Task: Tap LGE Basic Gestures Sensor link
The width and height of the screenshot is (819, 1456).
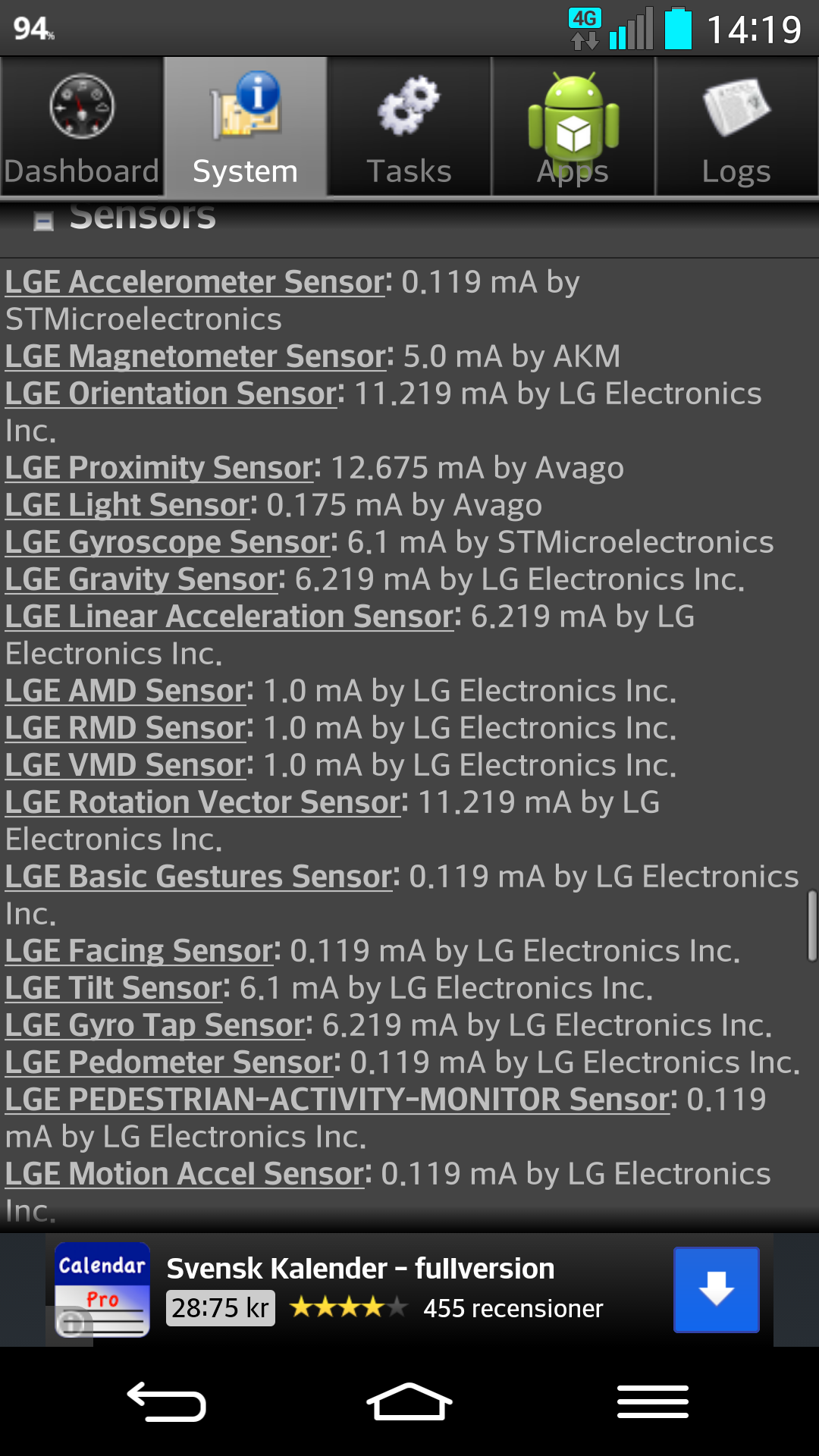Action: tap(199, 877)
